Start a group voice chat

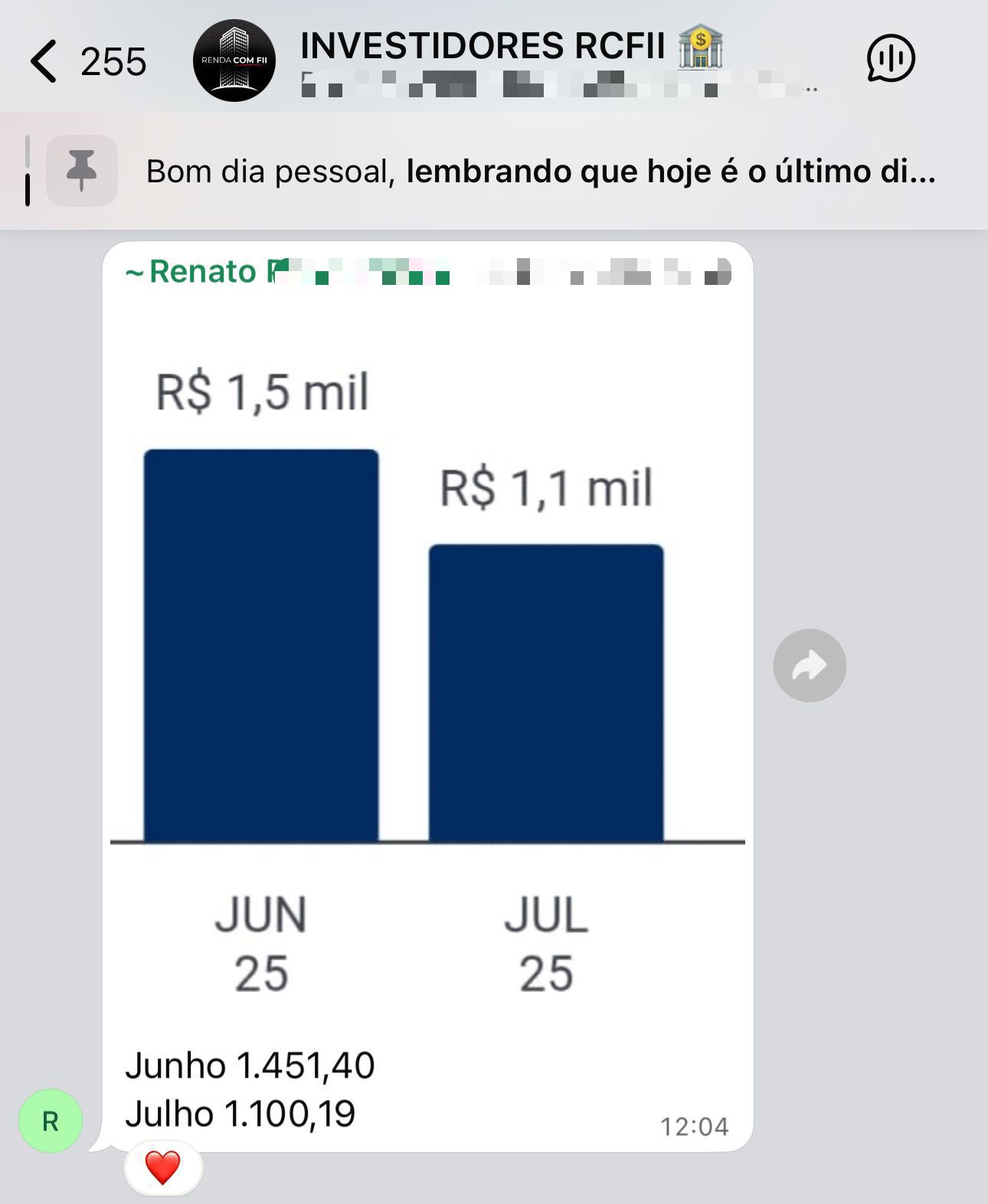tap(890, 59)
